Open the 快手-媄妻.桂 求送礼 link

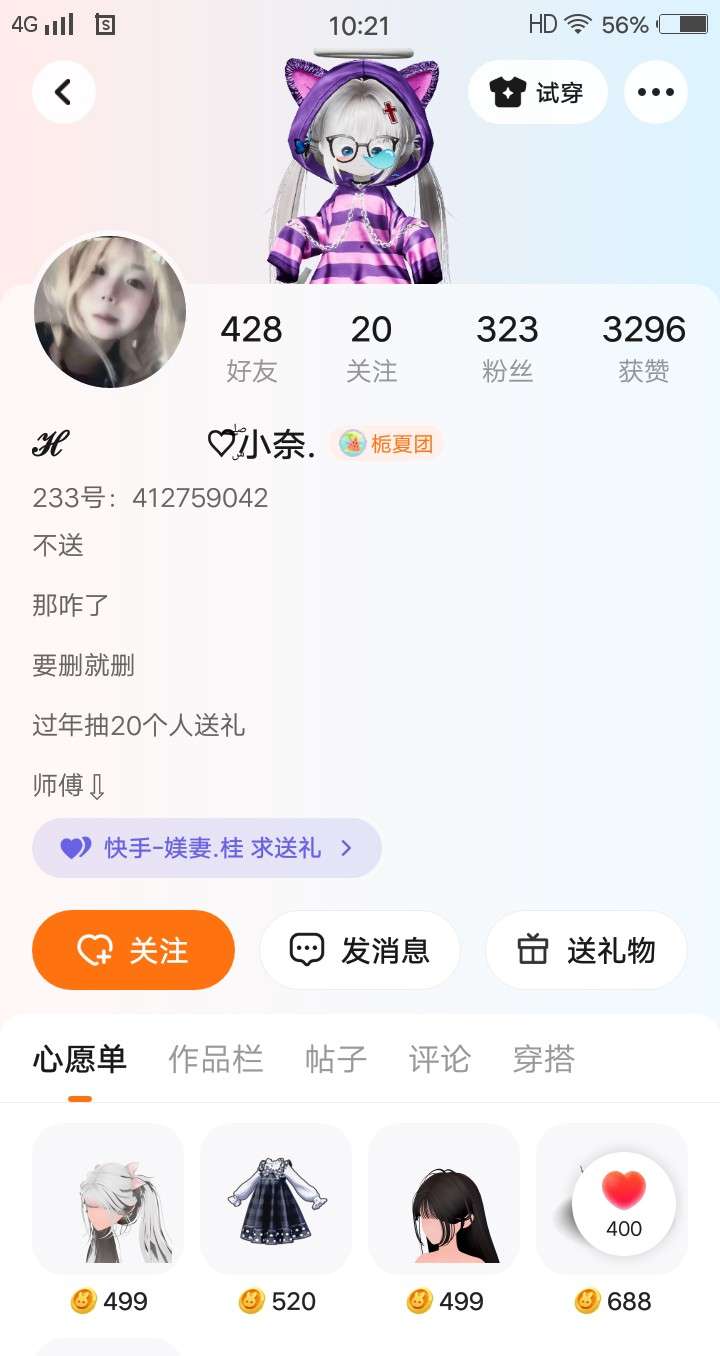point(207,848)
